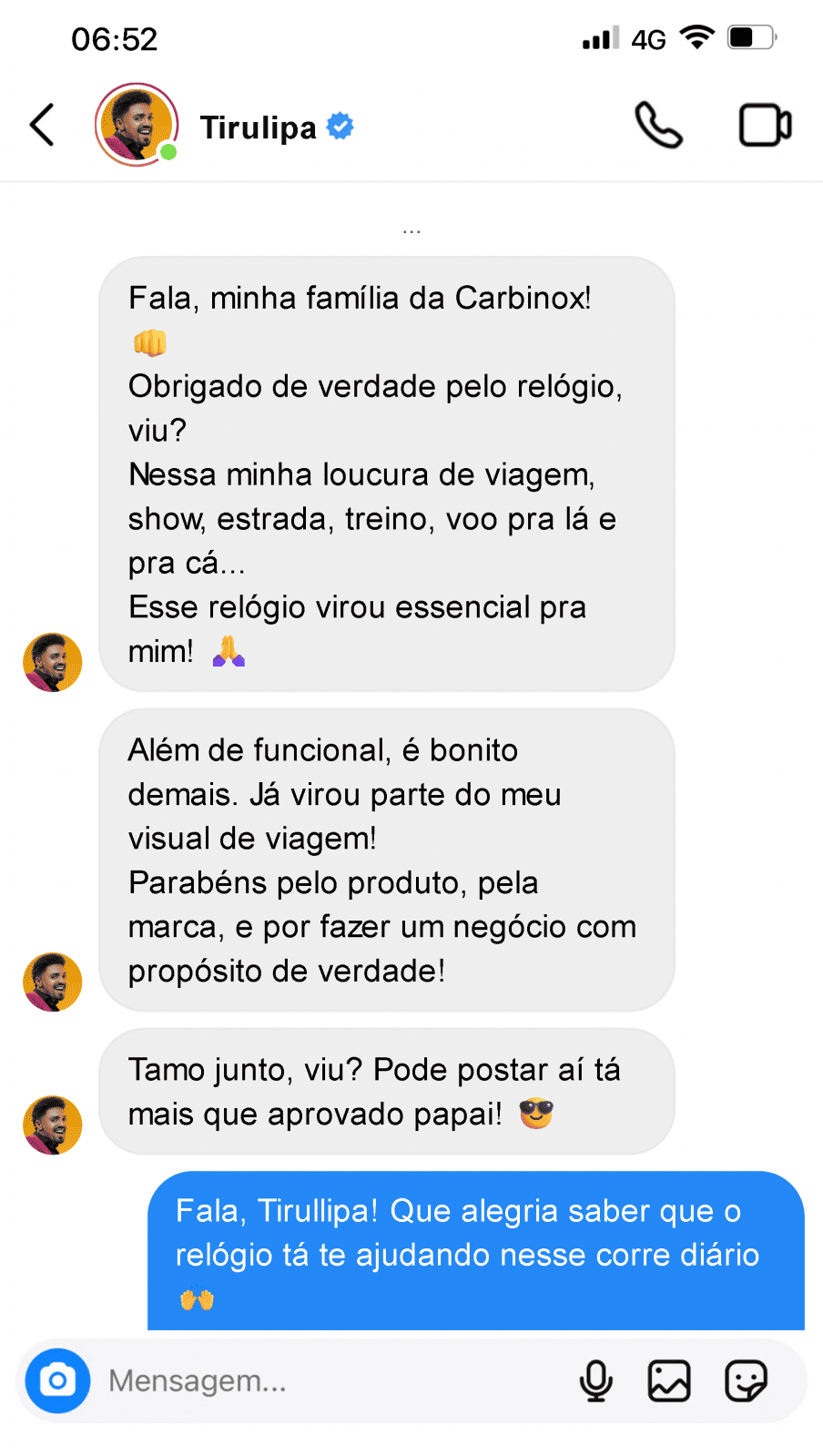823x1456 pixels.
Task: Start a voice call with Tirulipa
Action: (658, 125)
